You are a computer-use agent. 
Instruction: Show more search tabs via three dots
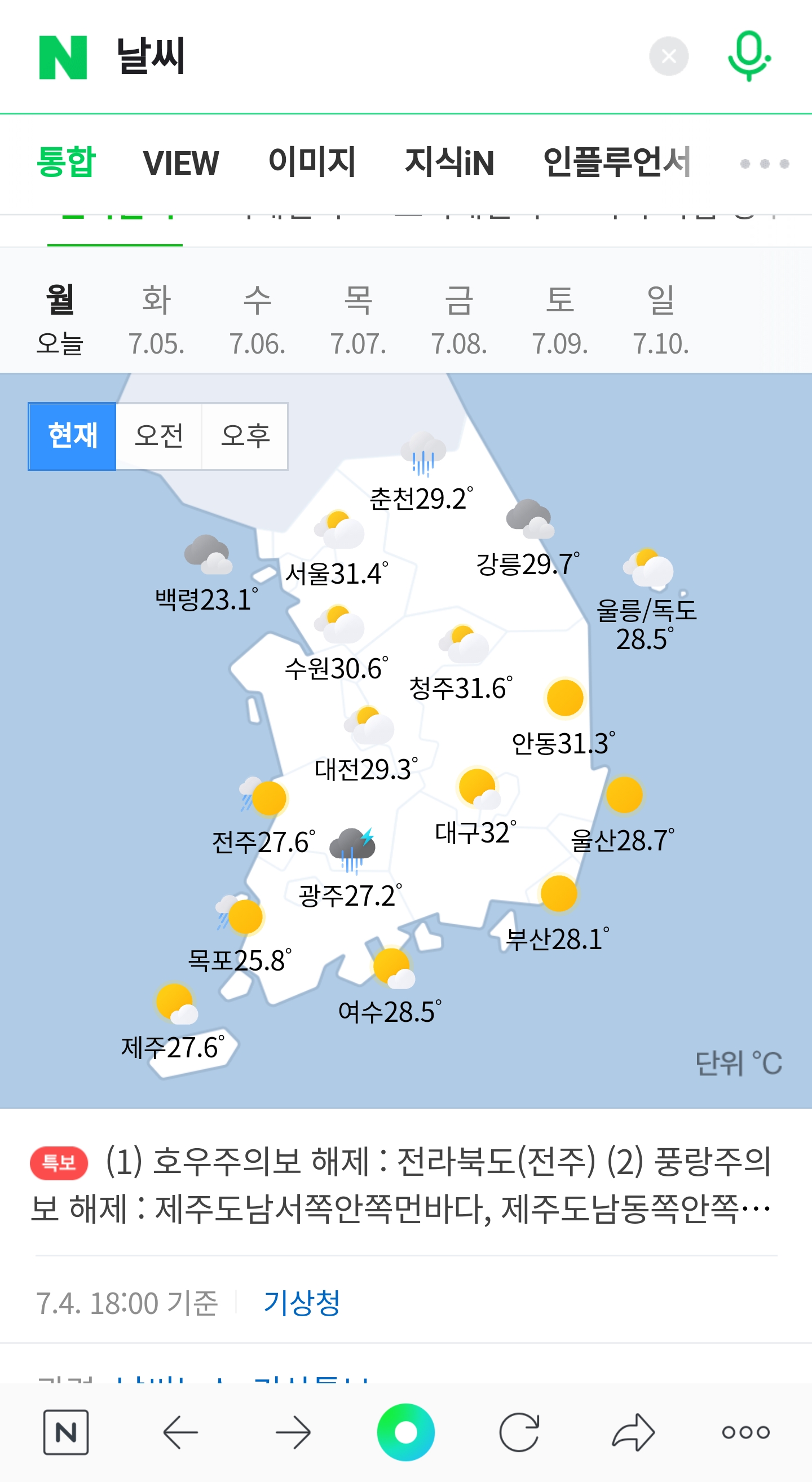[x=764, y=164]
